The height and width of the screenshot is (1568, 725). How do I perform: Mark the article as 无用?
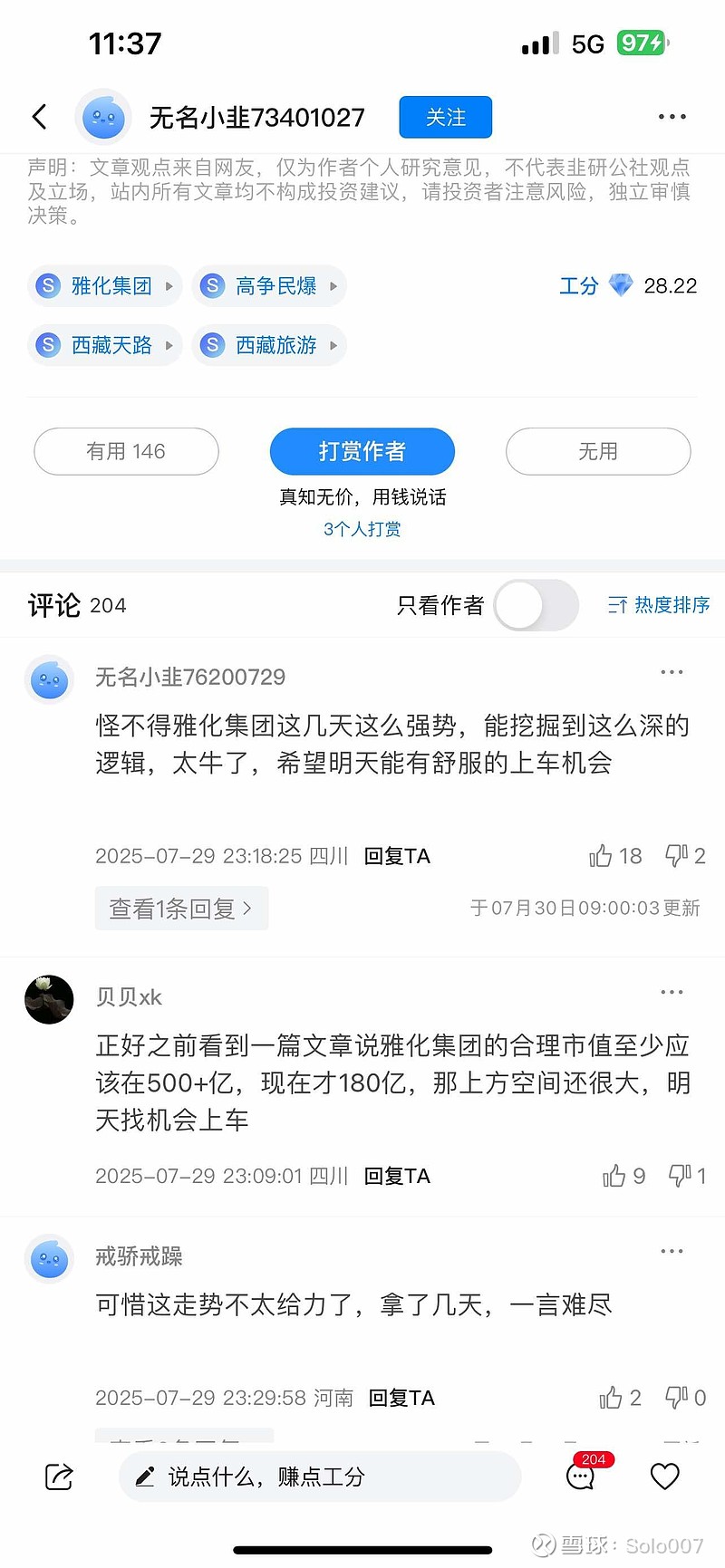pos(598,451)
